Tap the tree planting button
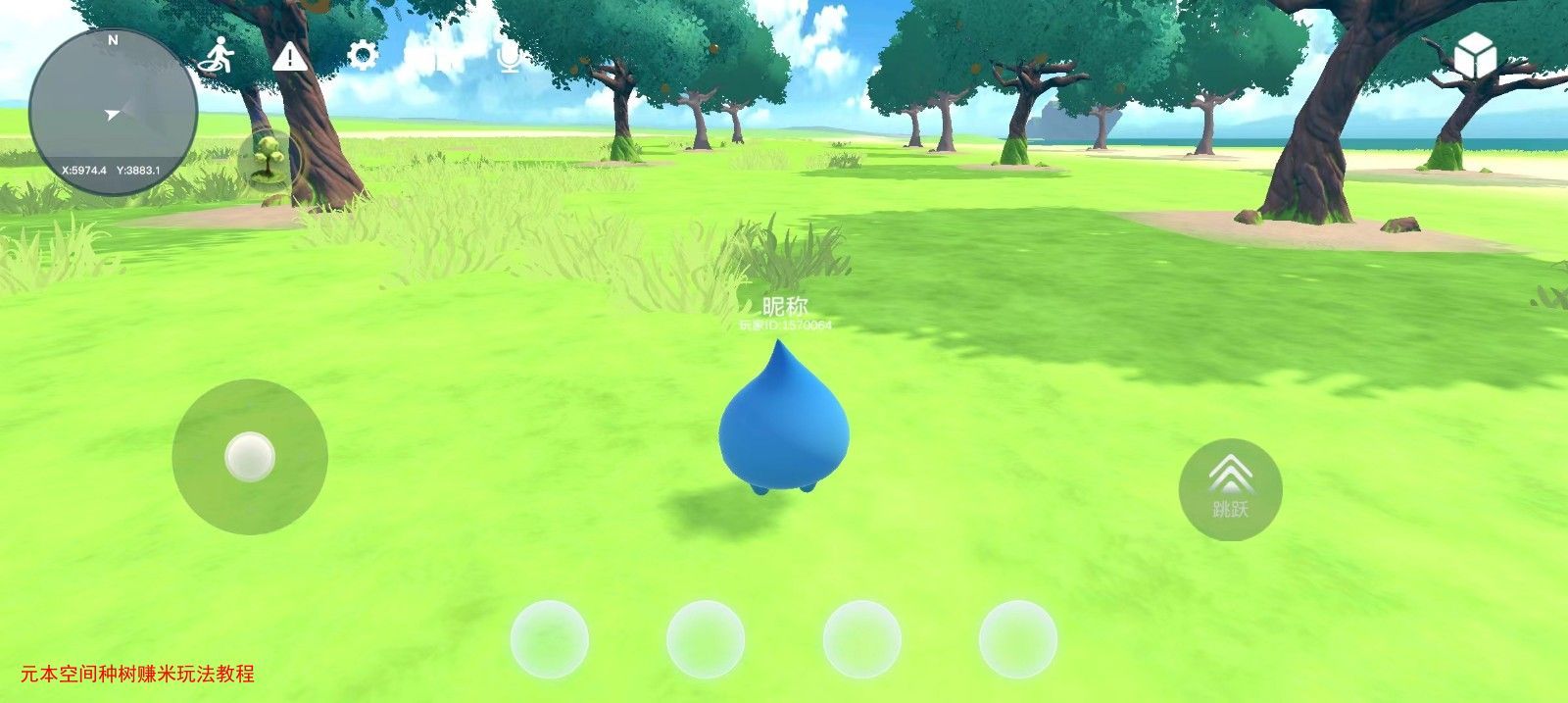The height and width of the screenshot is (703, 1568). (267, 161)
